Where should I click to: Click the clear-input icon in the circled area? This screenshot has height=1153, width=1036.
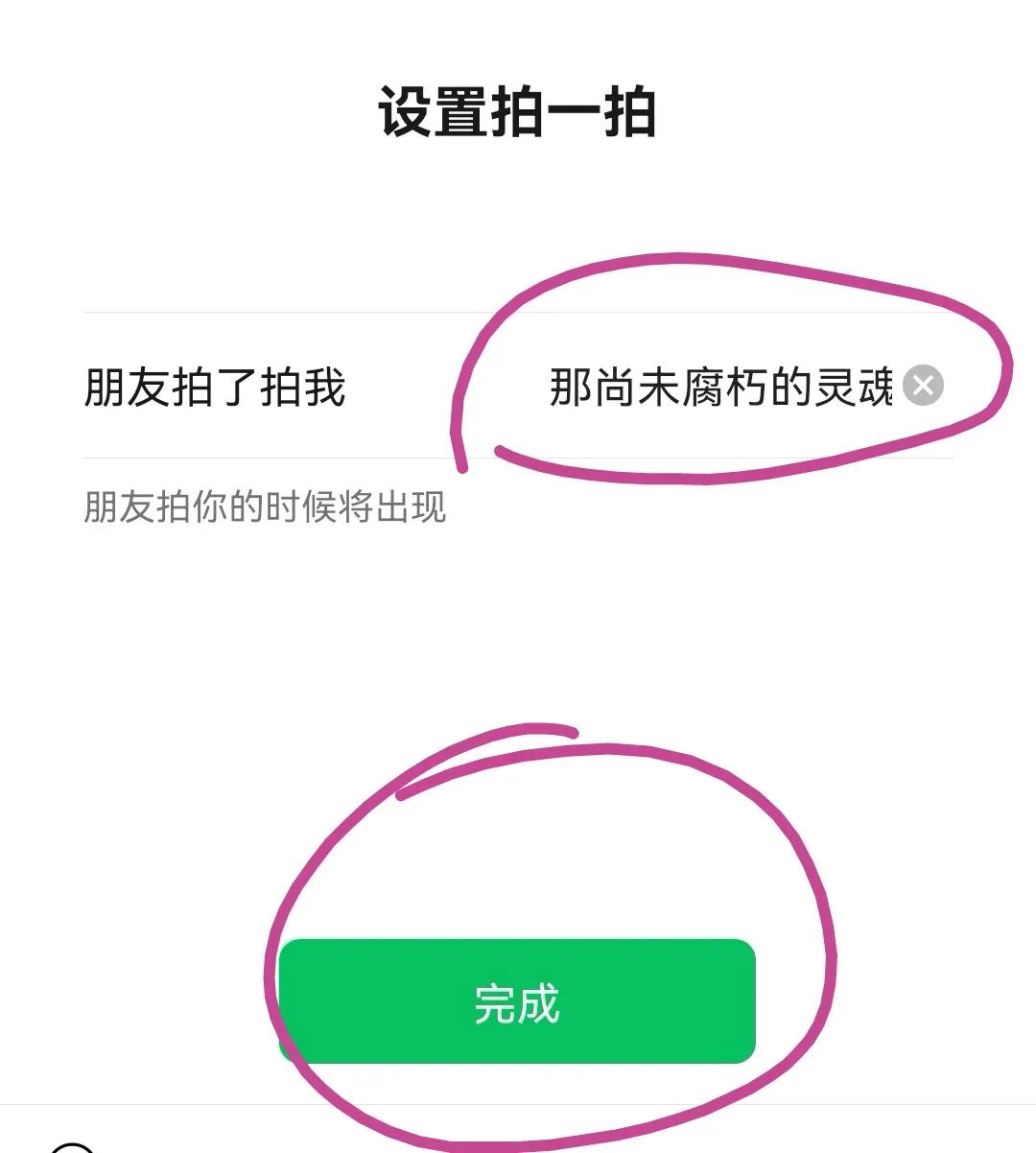click(x=924, y=387)
